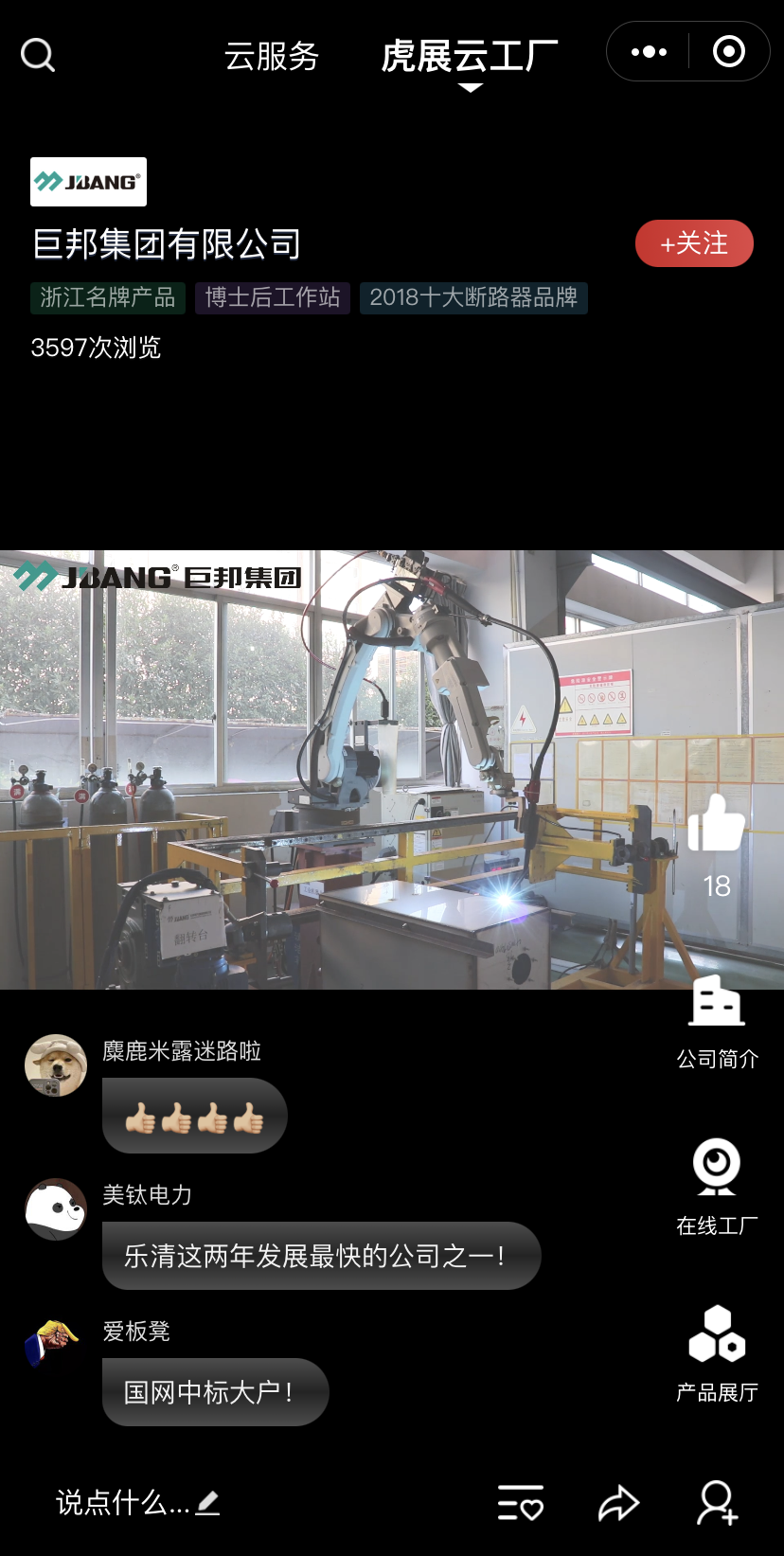Tap the add contact icon
This screenshot has height=1556, width=784.
click(x=717, y=1503)
